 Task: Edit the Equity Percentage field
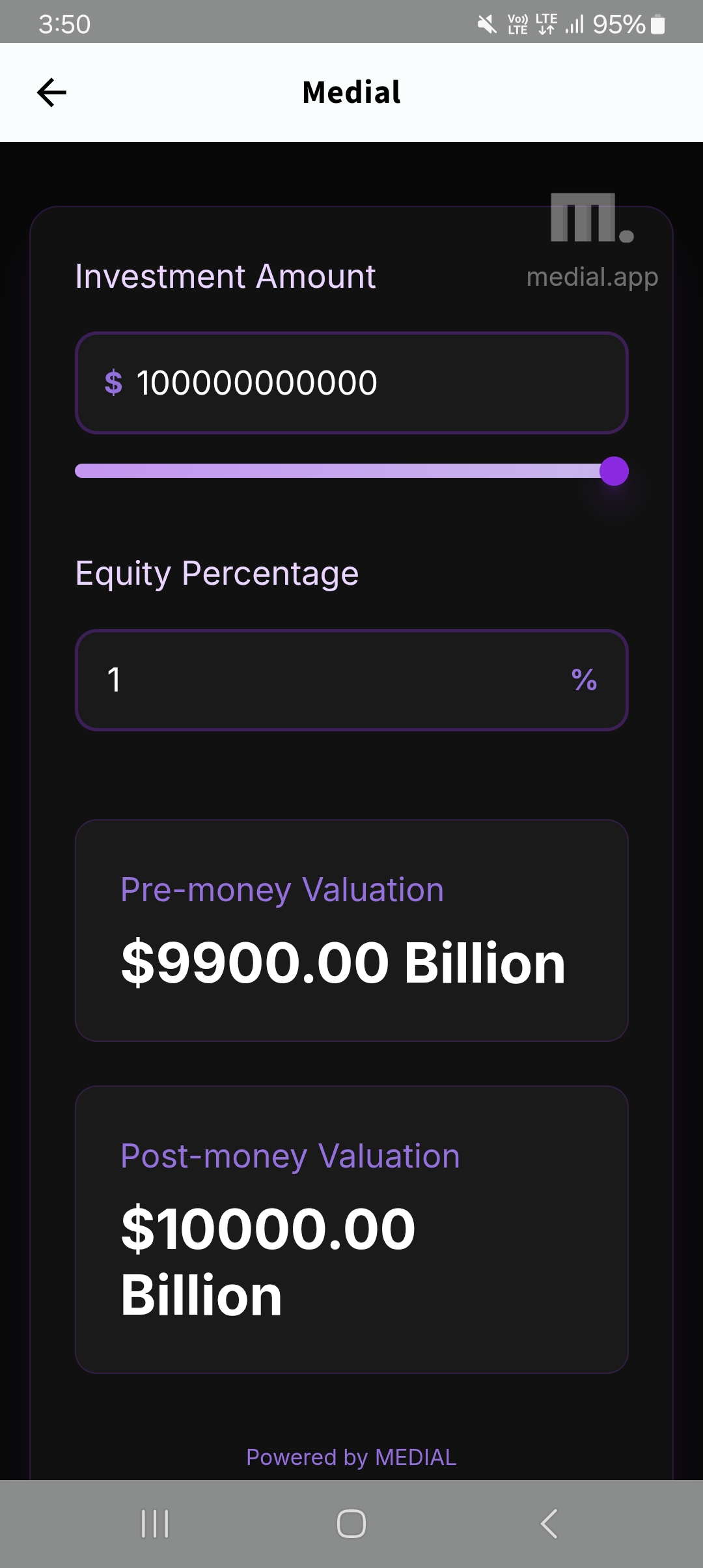coord(338,680)
